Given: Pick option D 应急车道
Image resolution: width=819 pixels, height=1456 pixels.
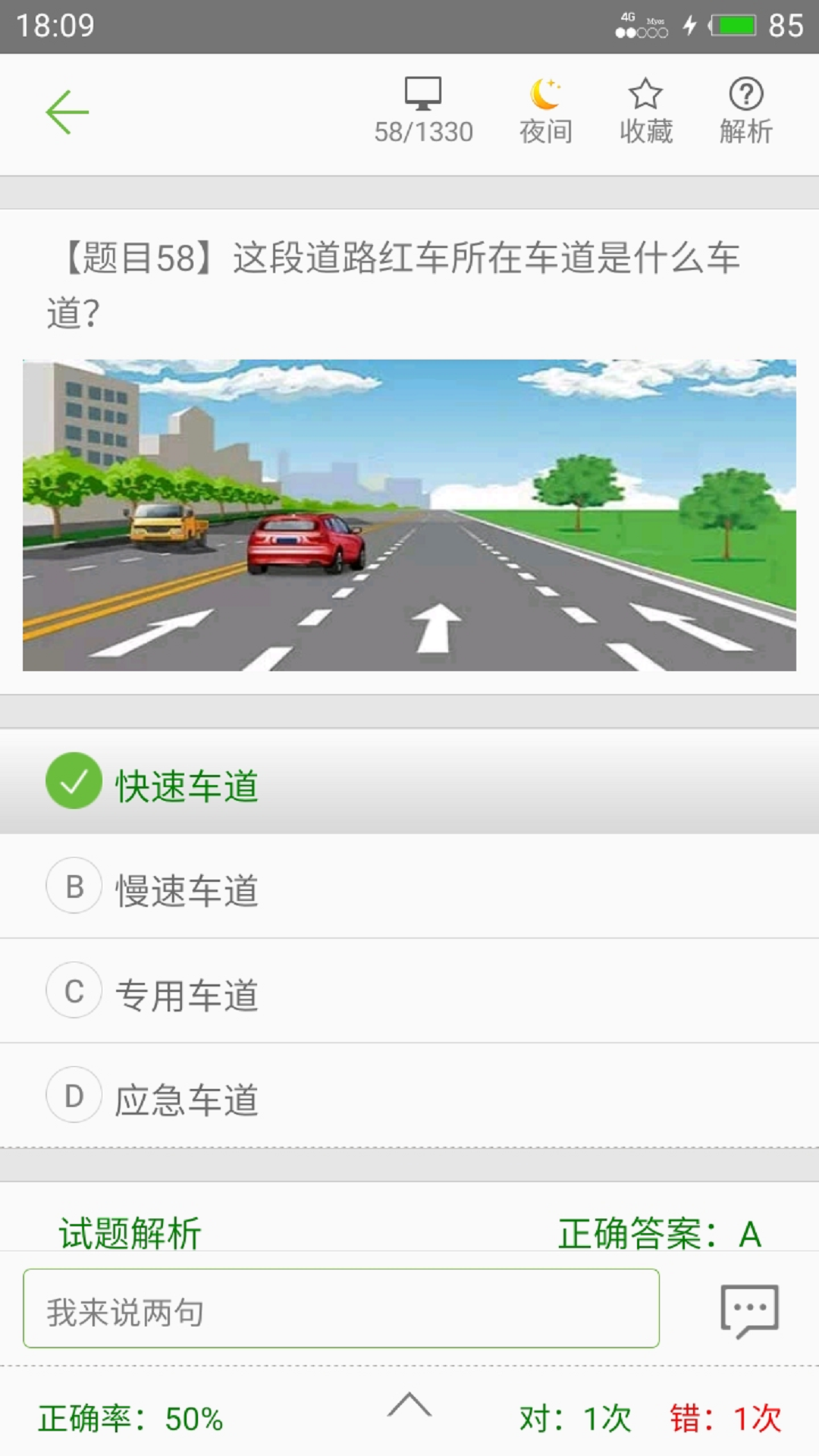Looking at the screenshot, I should coord(187,1098).
